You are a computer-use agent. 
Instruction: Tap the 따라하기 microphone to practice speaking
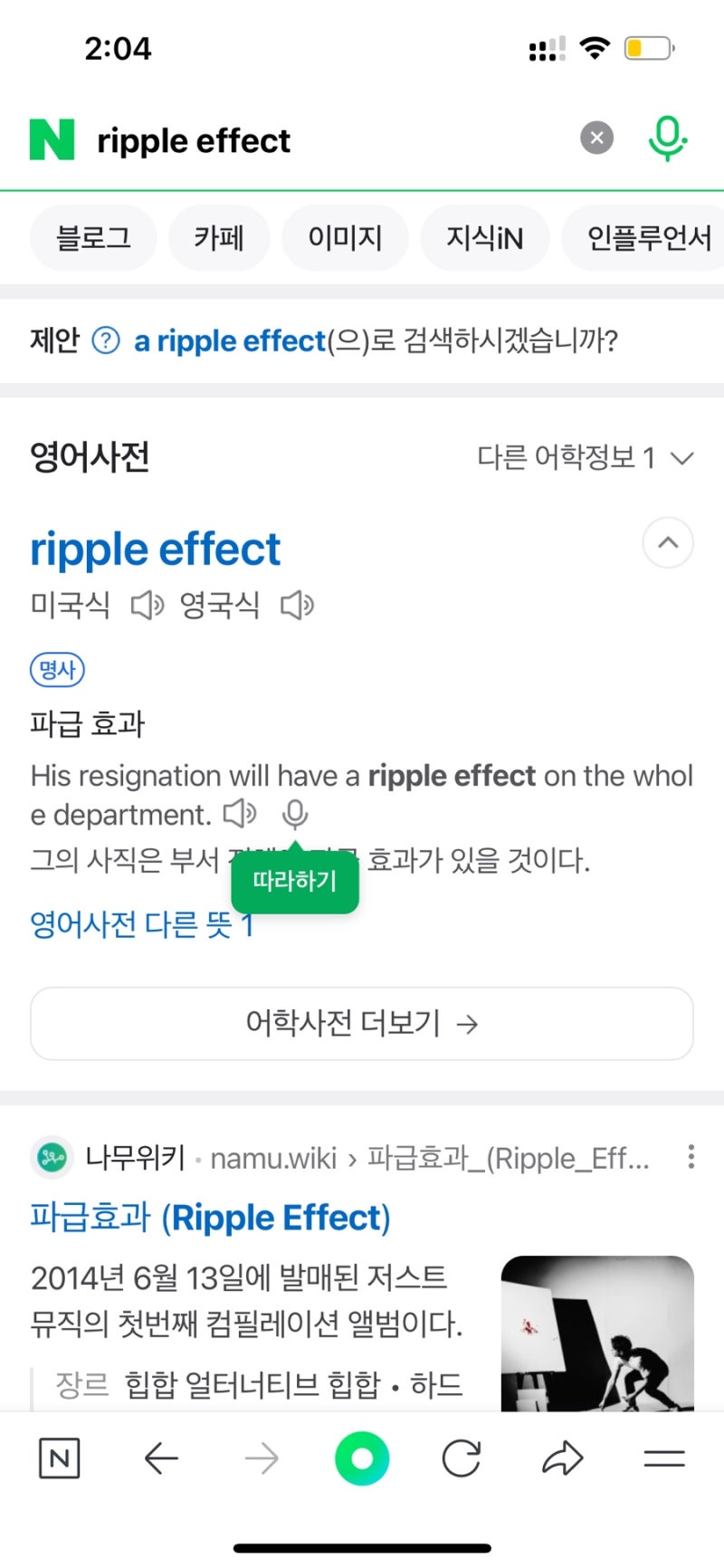(294, 813)
